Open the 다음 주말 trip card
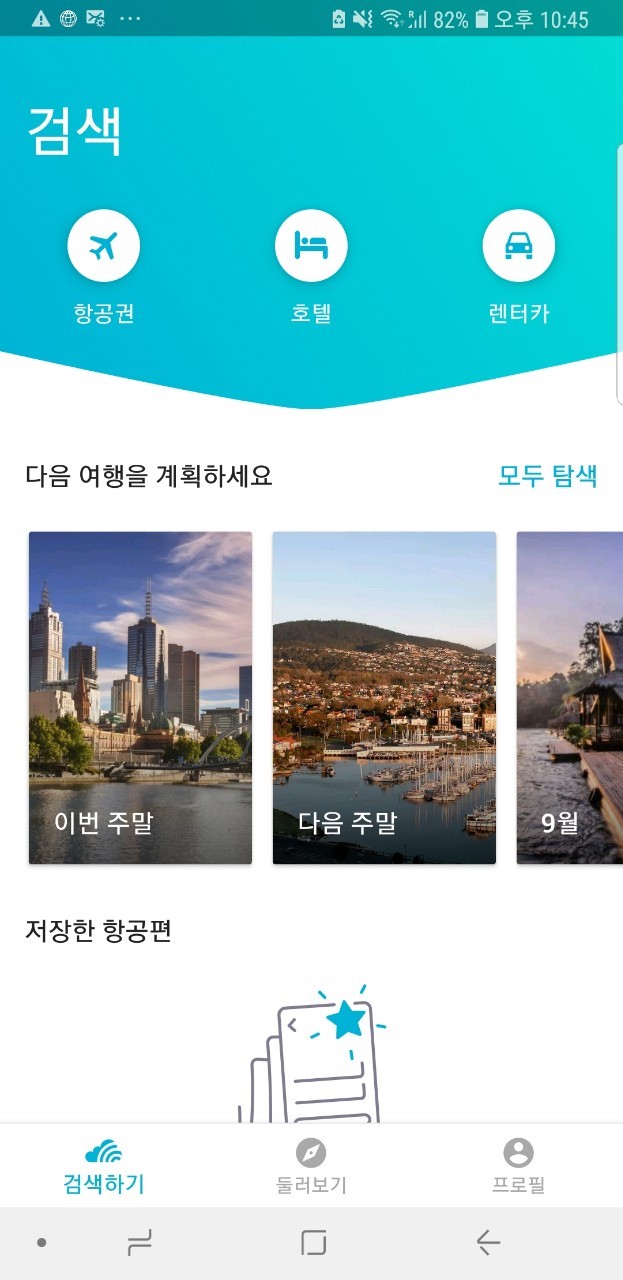Screen dimensions: 623x1280 pos(384,697)
